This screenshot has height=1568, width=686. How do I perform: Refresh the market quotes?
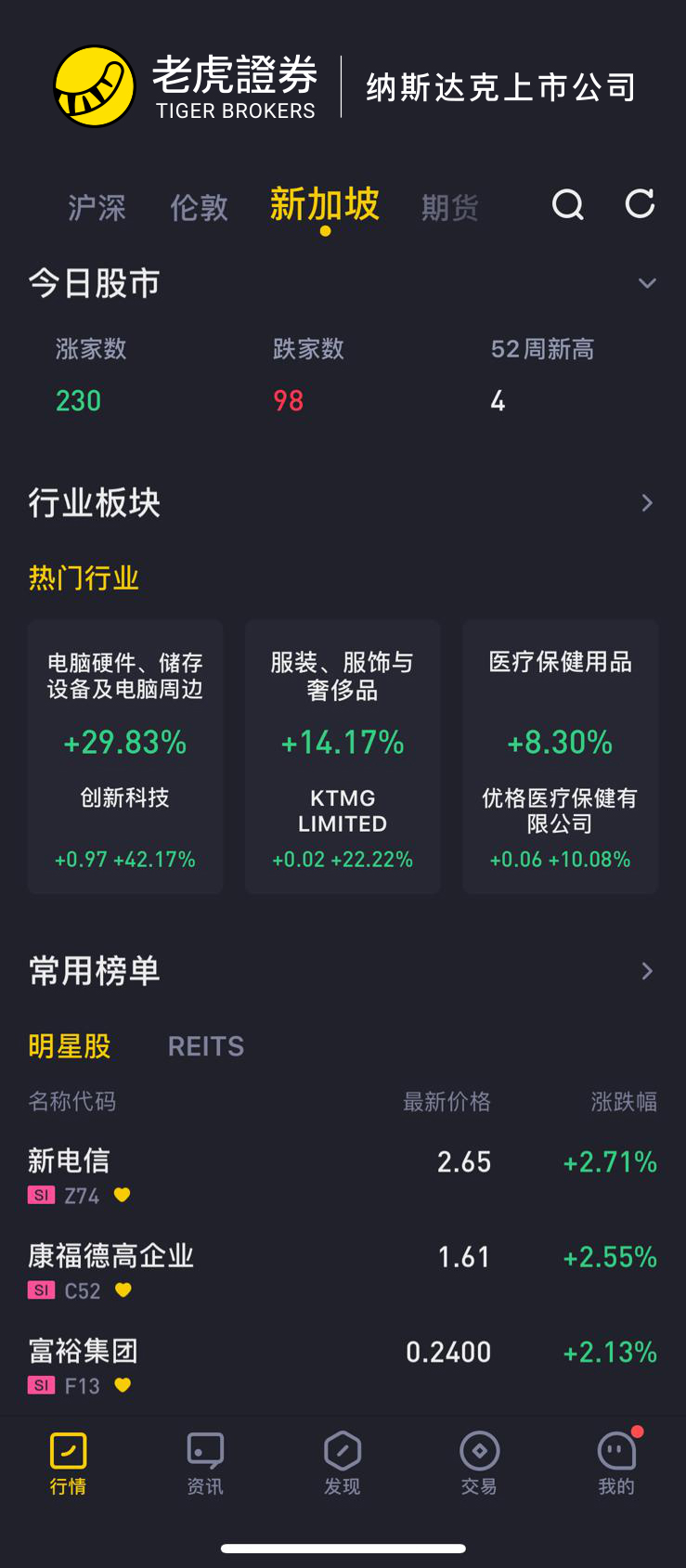[x=640, y=205]
